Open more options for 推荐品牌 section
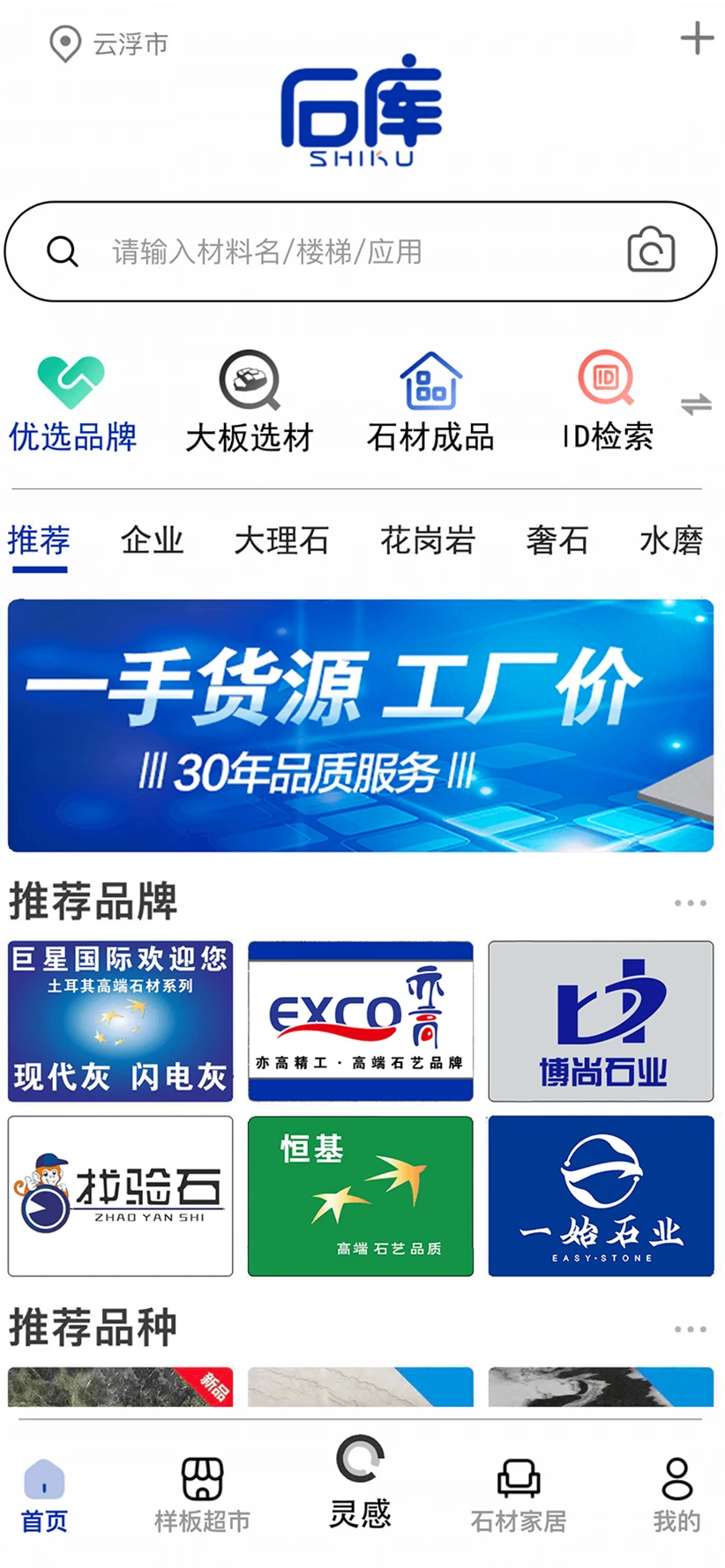The height and width of the screenshot is (1568, 725). [688, 903]
